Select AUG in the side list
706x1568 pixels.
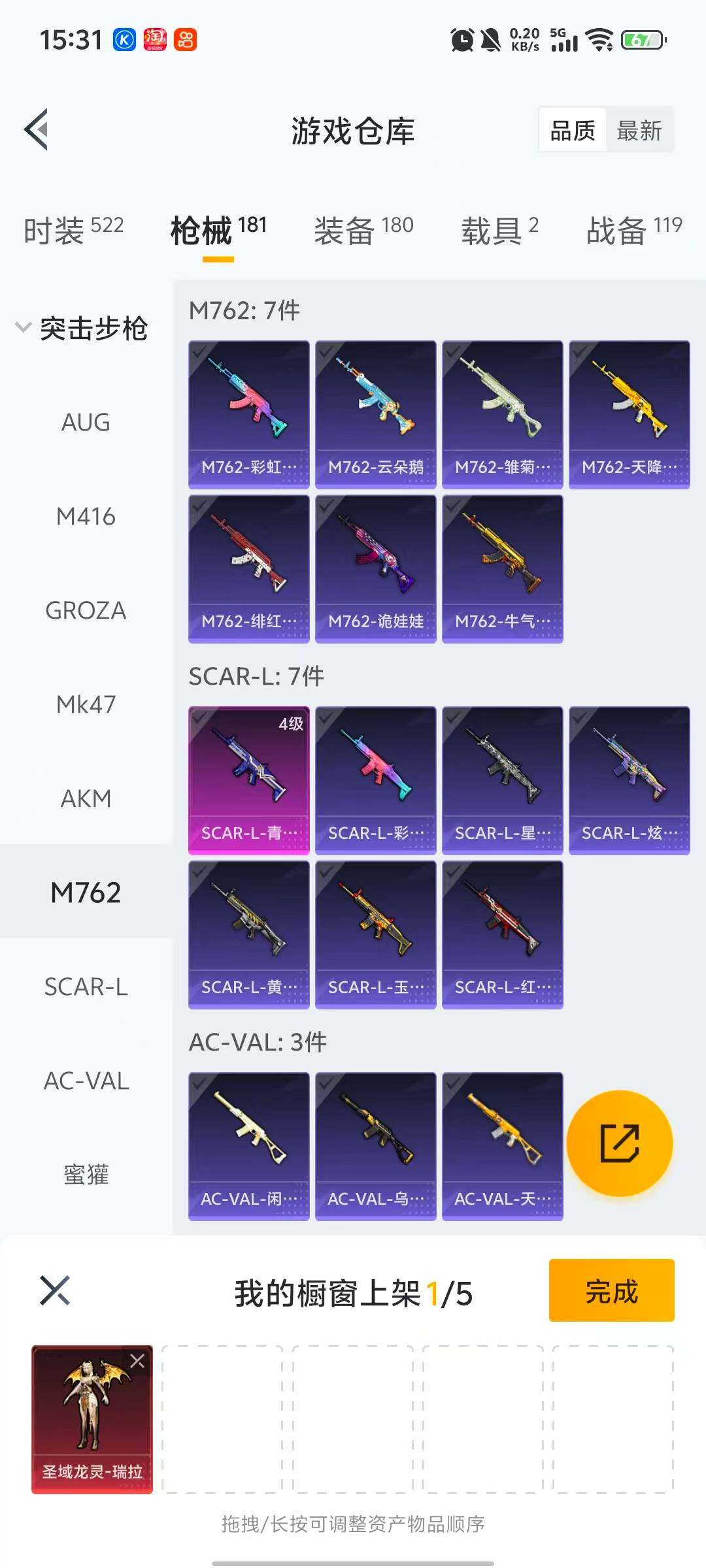click(x=86, y=423)
